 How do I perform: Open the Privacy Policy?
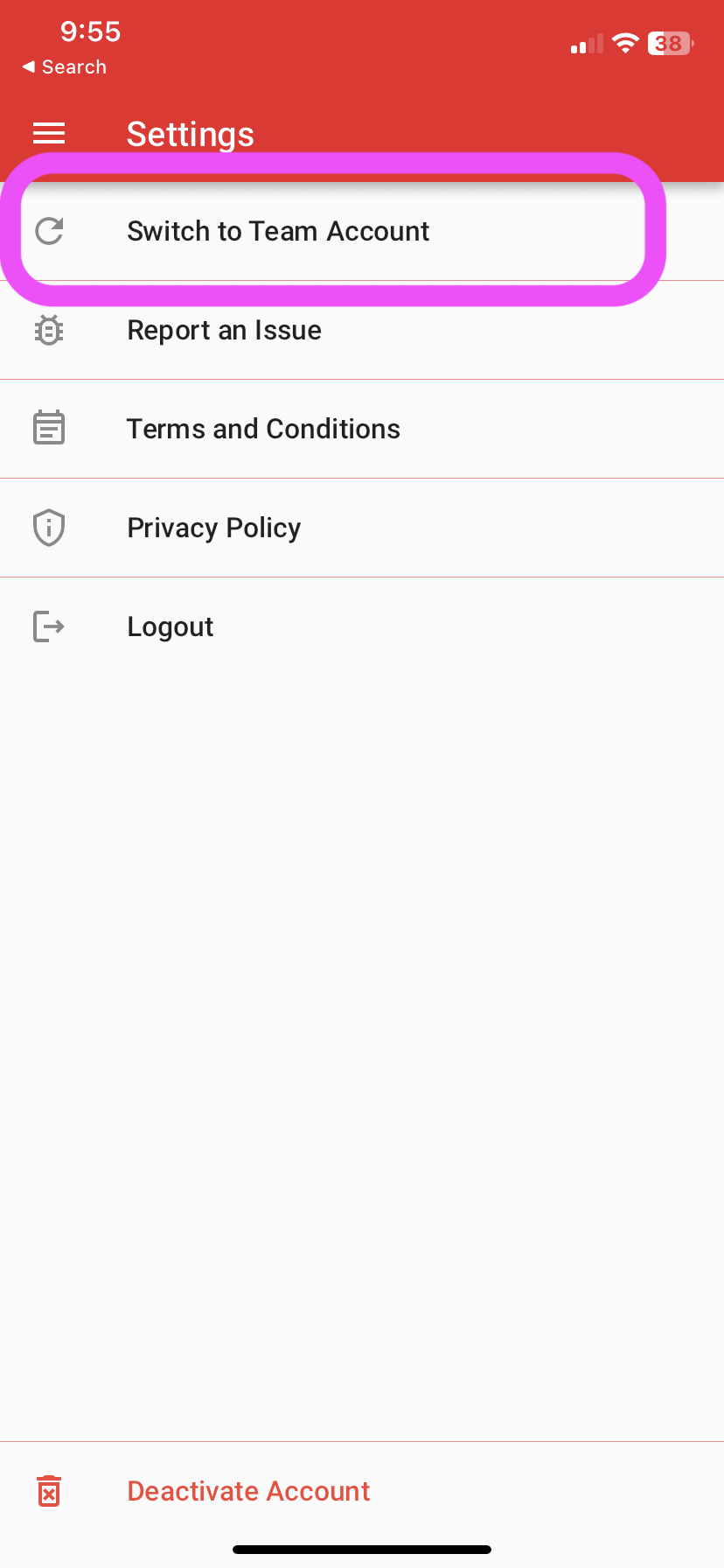pyautogui.click(x=213, y=528)
